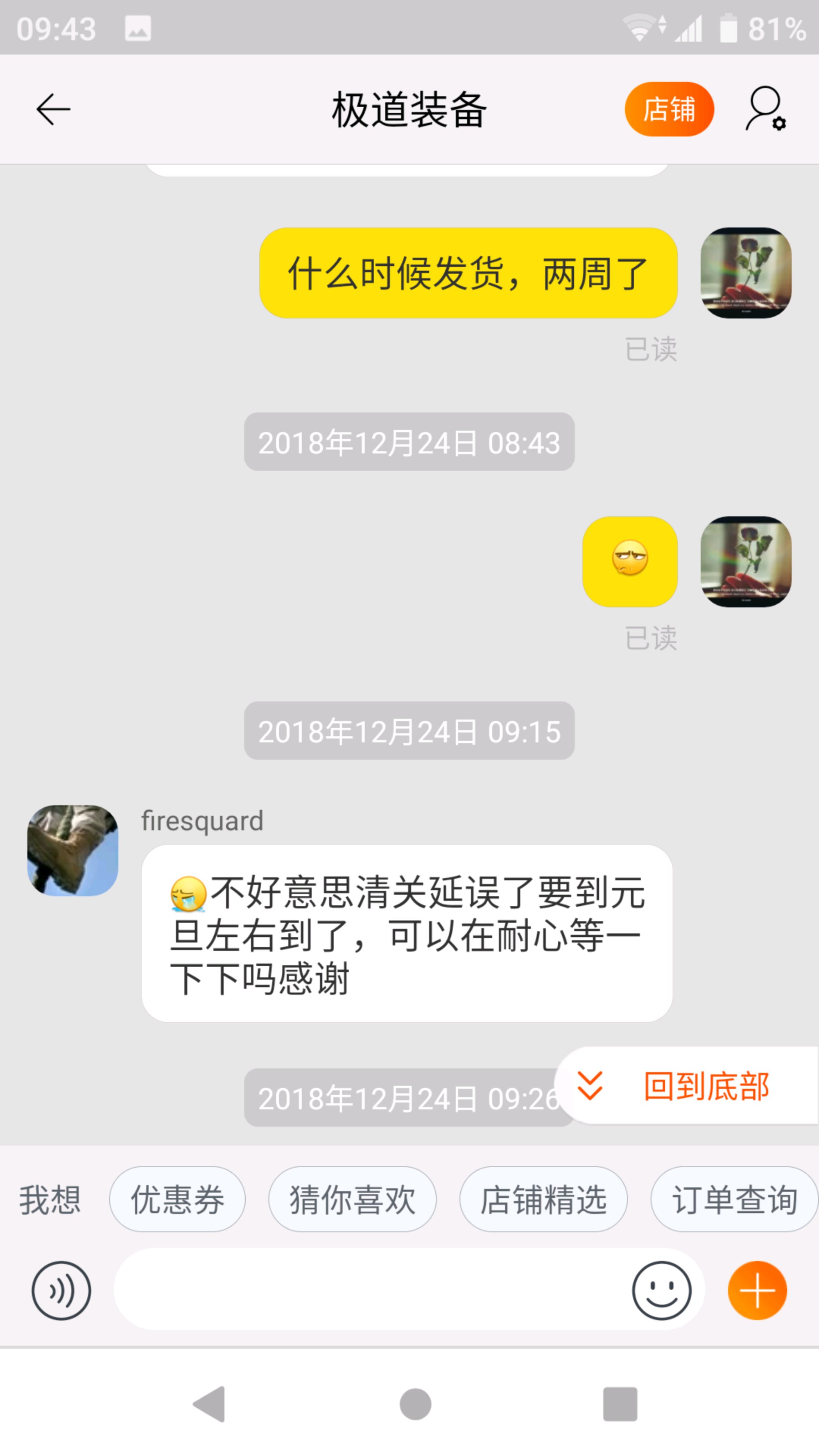The height and width of the screenshot is (1456, 819).
Task: Open the 店铺 shop page
Action: (x=669, y=110)
